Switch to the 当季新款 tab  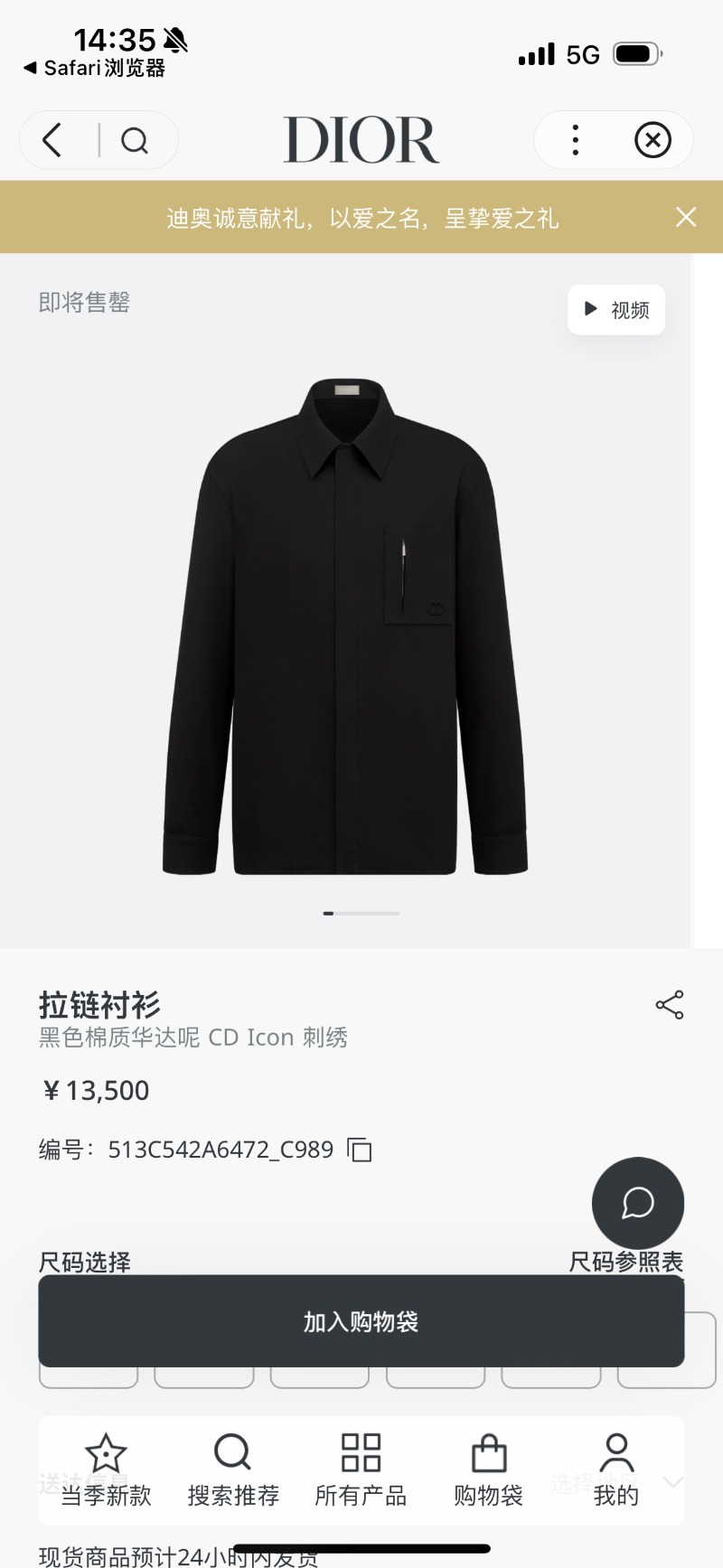tap(106, 1470)
